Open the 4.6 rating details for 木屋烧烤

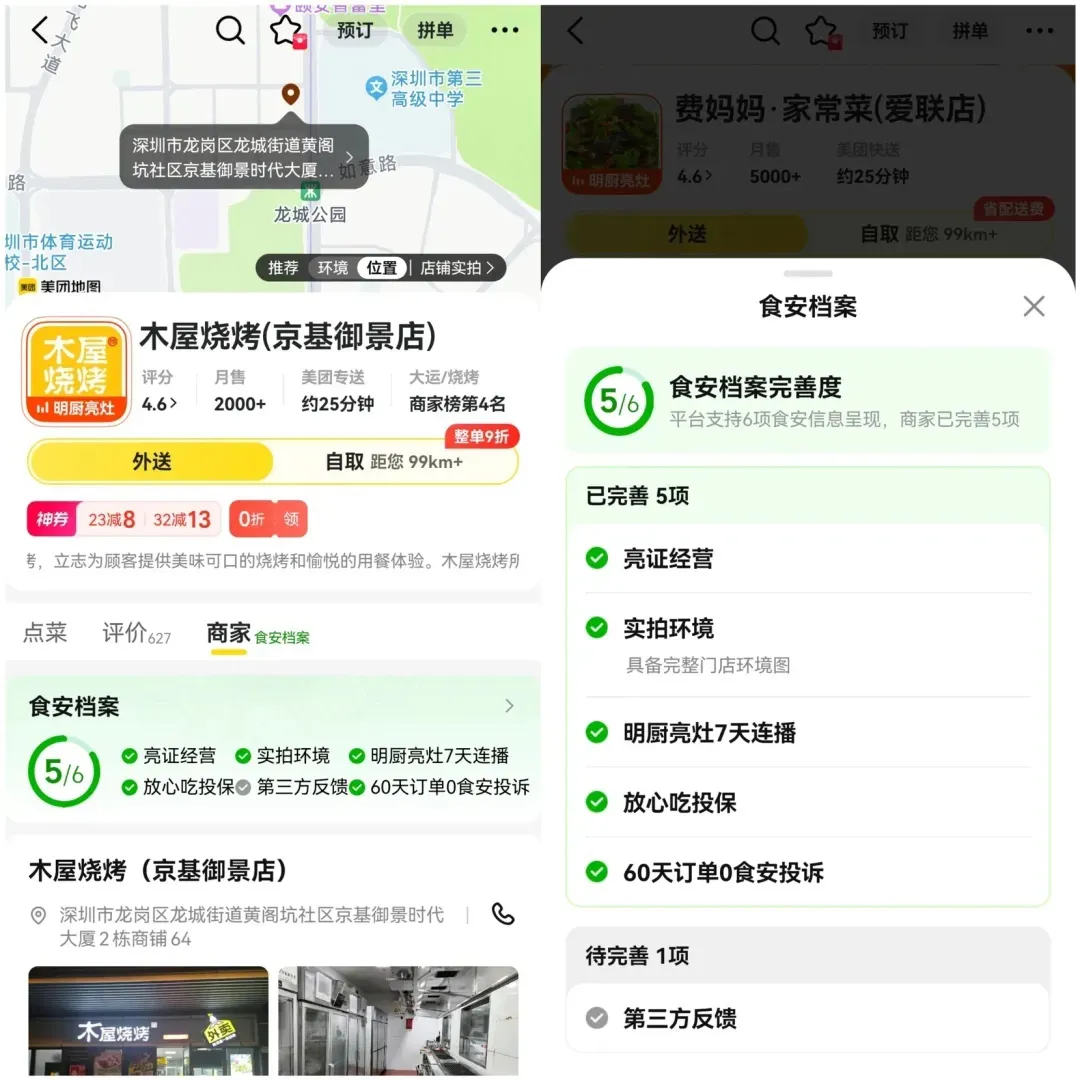coord(159,404)
